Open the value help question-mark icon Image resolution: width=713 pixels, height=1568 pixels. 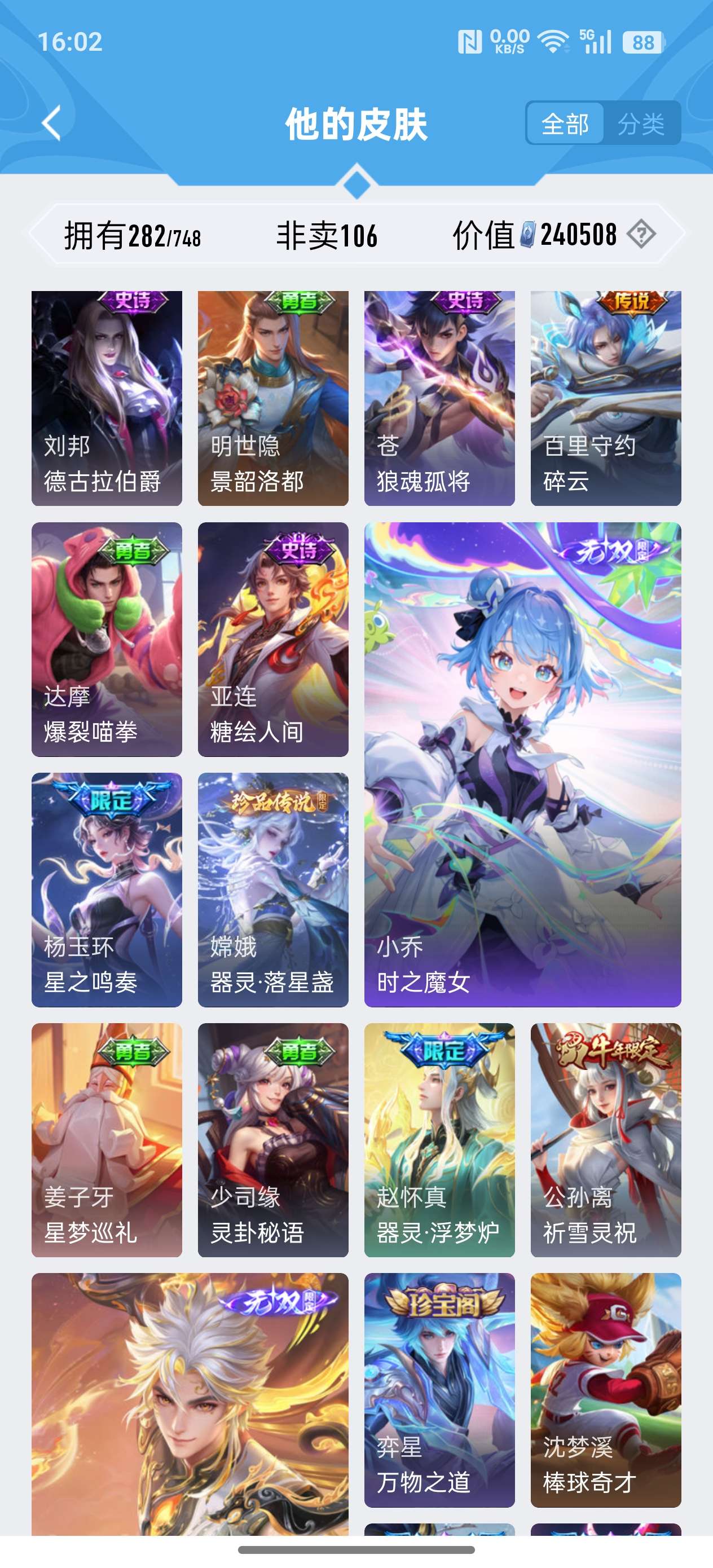click(641, 234)
